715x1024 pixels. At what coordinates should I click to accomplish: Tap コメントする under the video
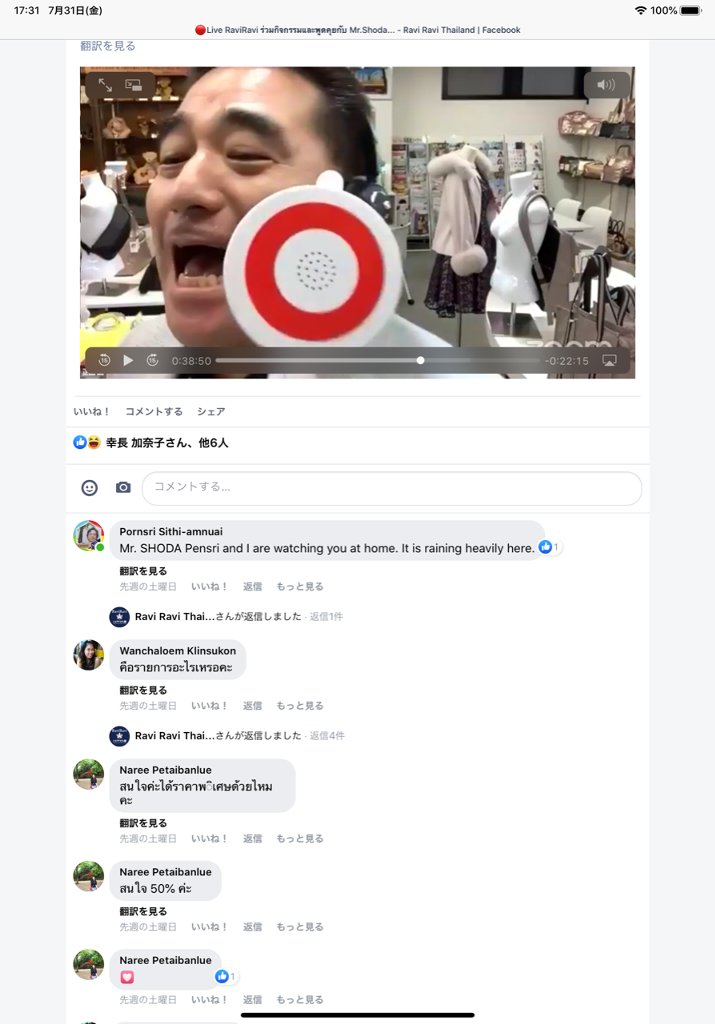point(154,411)
